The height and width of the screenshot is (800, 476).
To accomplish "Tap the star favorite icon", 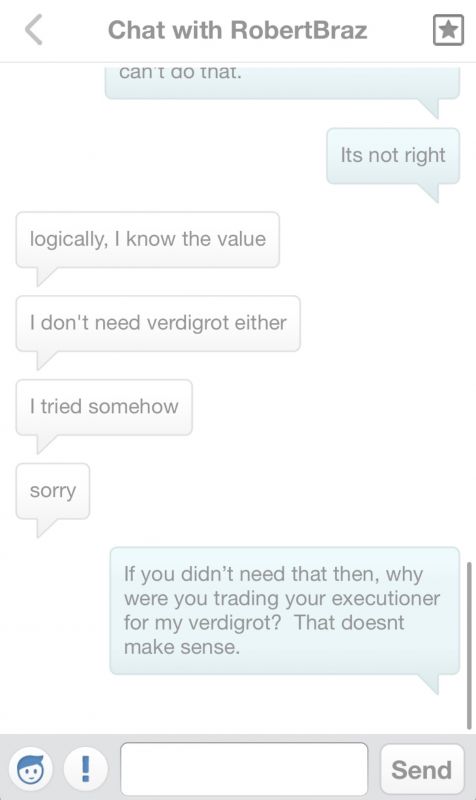I will [x=448, y=30].
